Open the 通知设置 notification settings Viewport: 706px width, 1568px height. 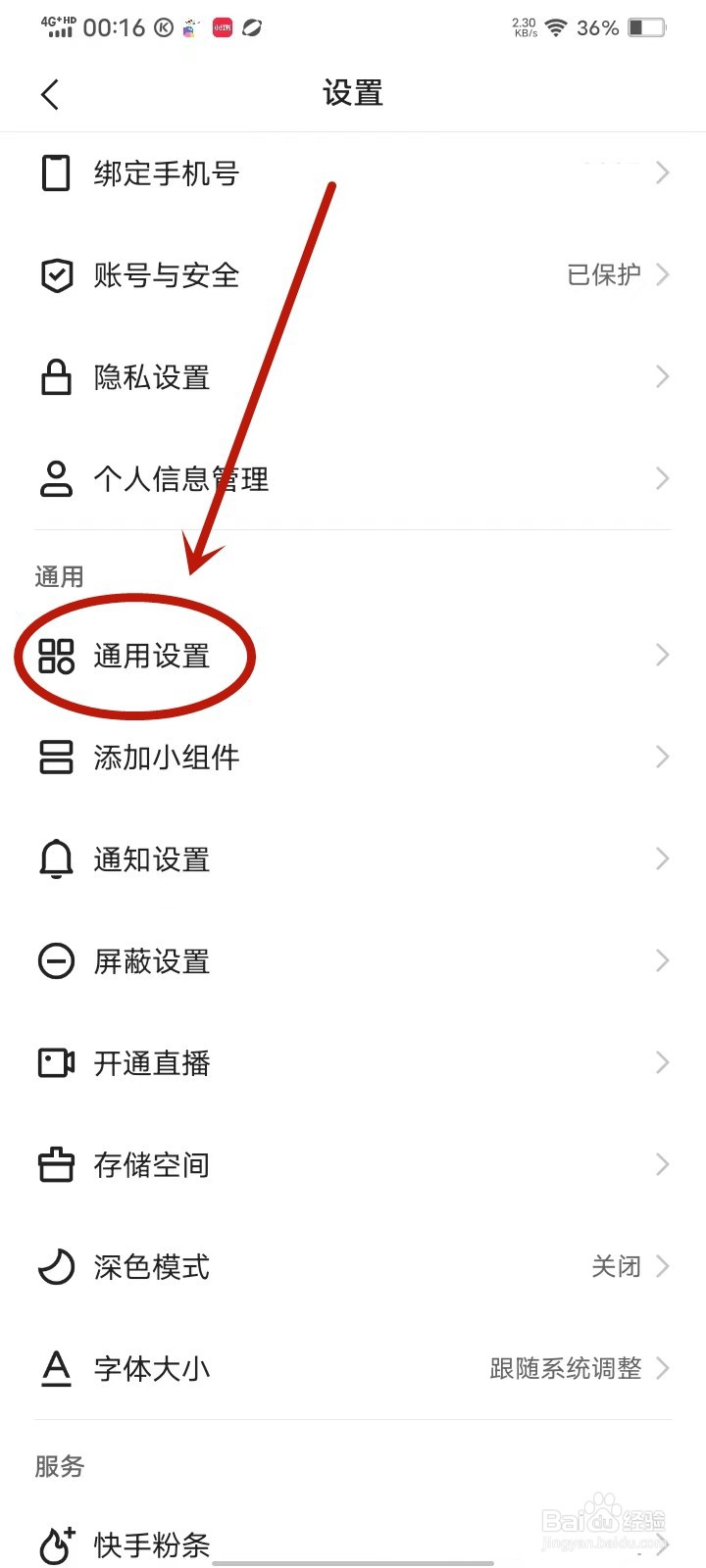[x=150, y=858]
